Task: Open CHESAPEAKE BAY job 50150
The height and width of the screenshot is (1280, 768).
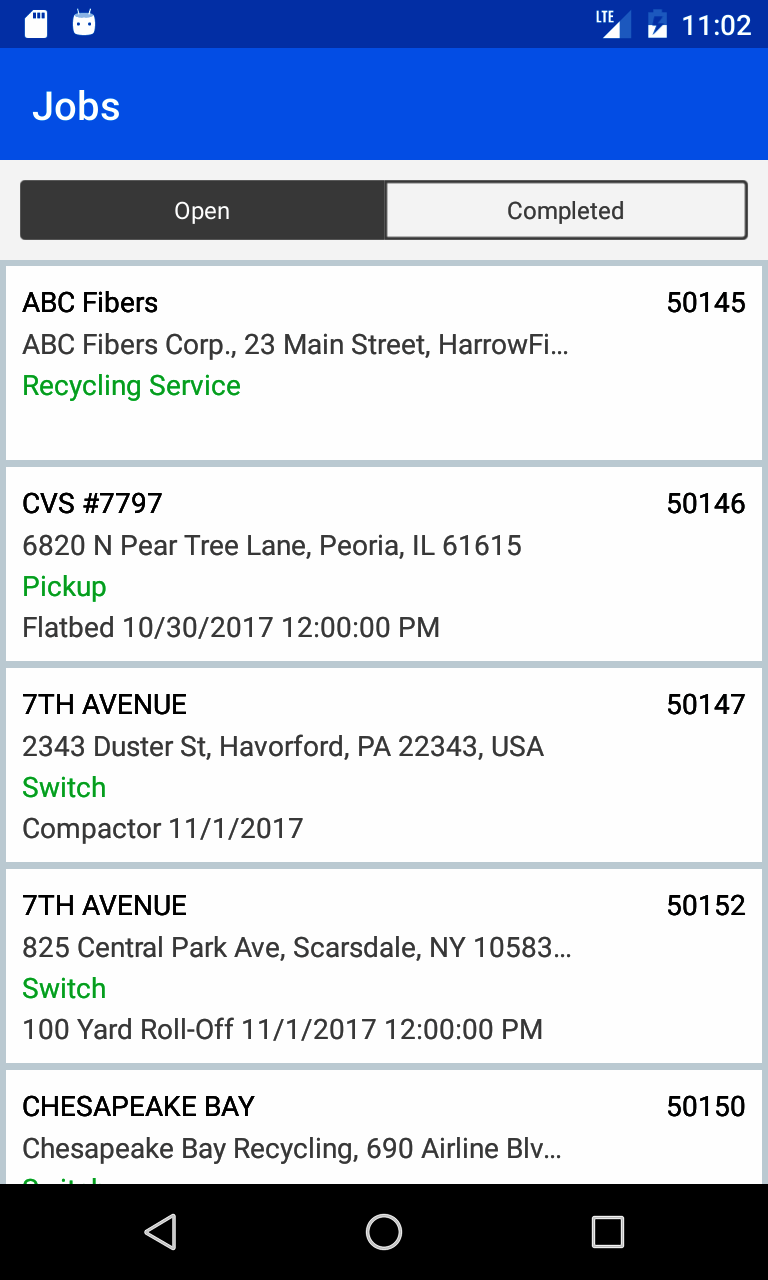Action: point(384,1128)
